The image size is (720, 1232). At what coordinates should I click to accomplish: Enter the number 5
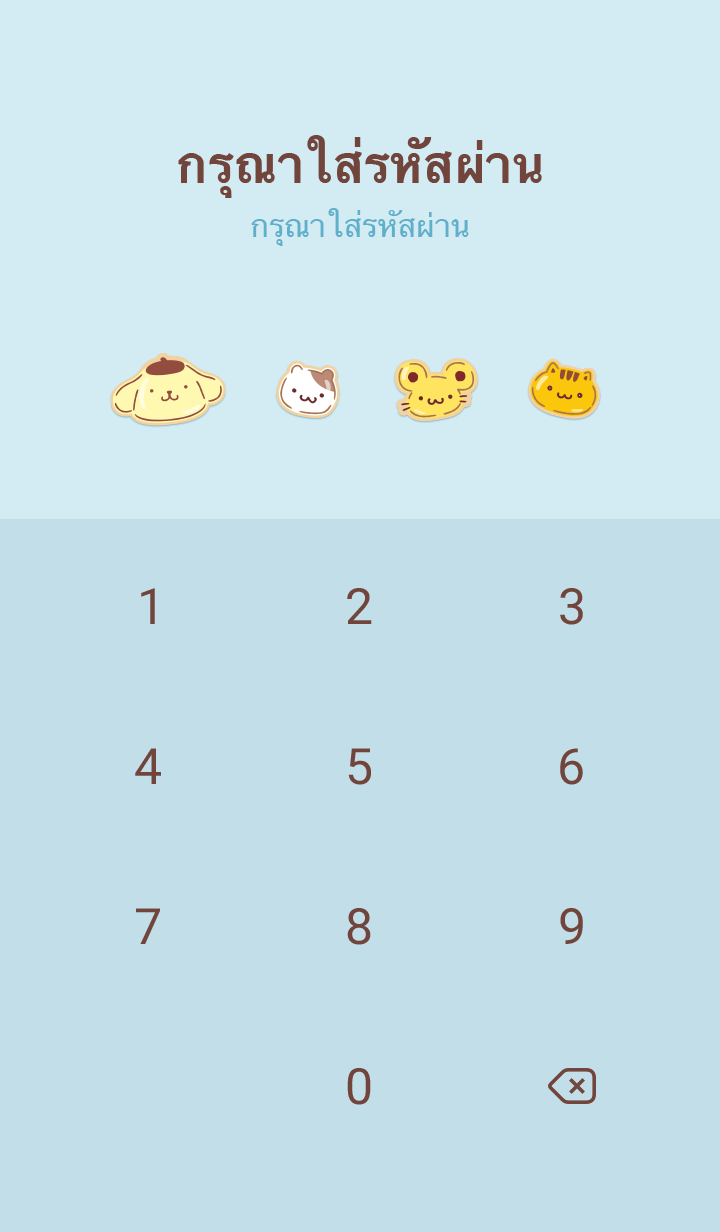pos(359,767)
